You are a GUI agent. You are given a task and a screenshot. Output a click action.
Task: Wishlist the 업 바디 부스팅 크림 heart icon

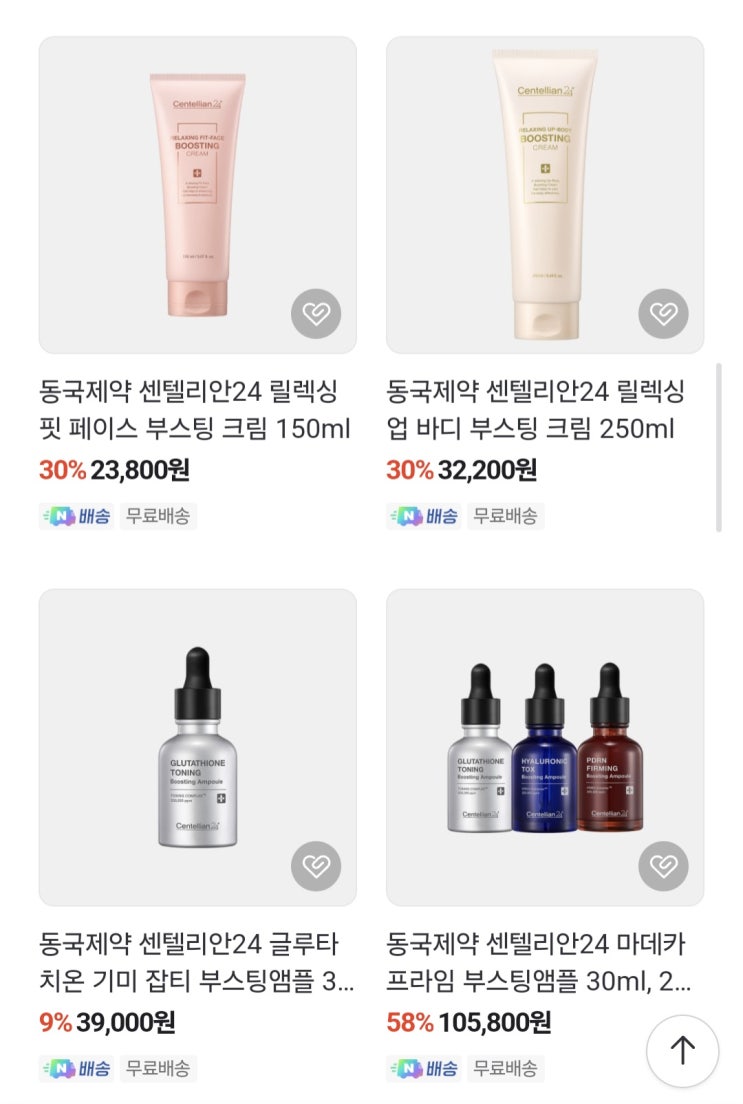coord(663,314)
